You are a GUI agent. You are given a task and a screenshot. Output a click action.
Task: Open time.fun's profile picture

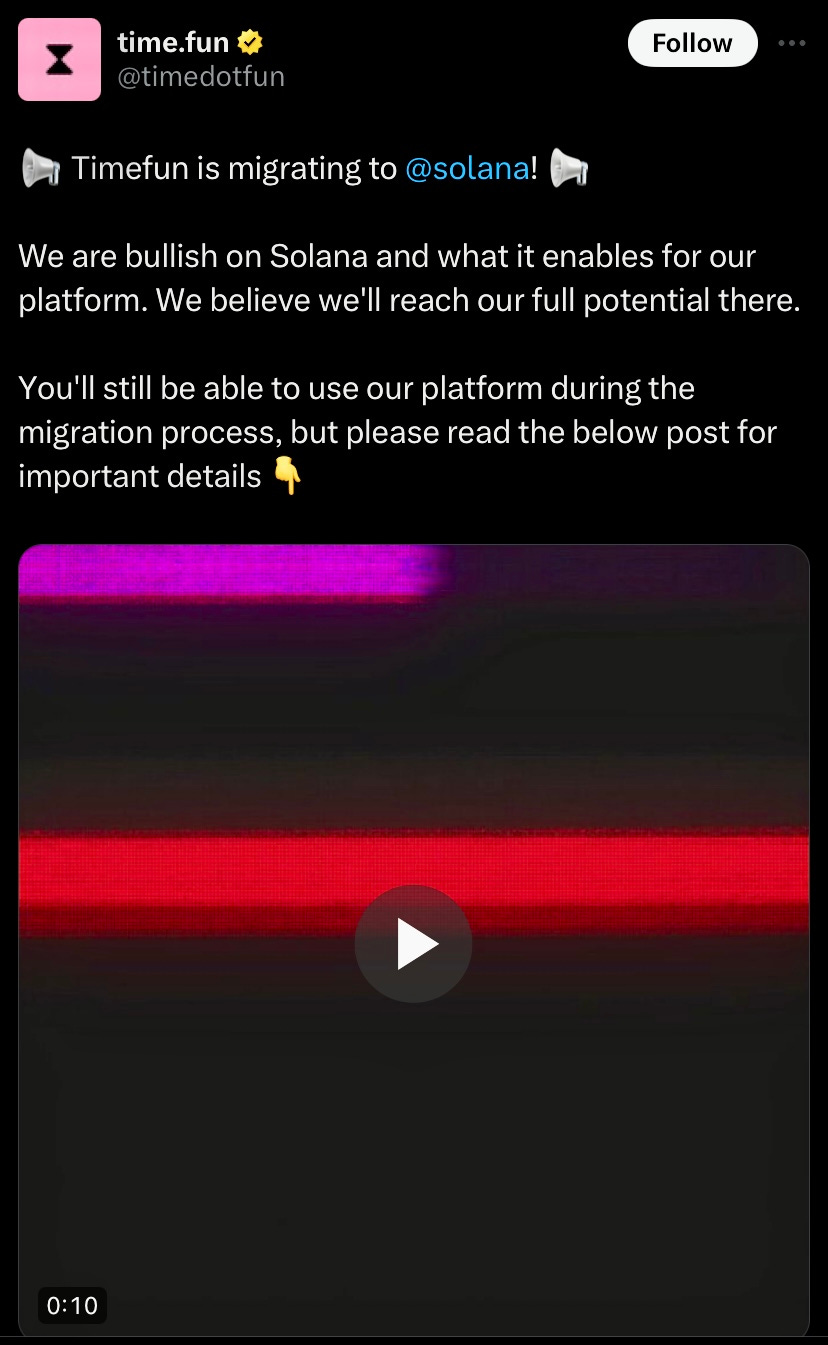pos(59,59)
